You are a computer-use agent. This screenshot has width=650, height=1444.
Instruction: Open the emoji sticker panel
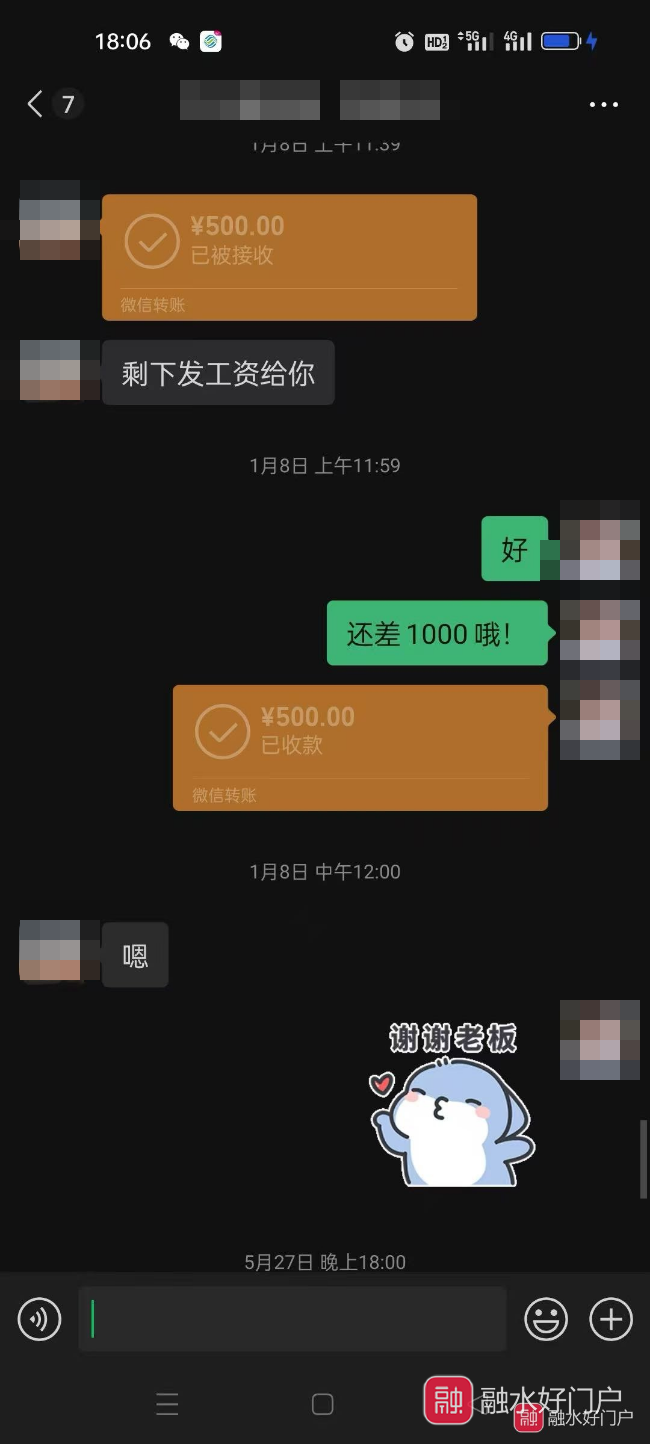click(x=546, y=1320)
